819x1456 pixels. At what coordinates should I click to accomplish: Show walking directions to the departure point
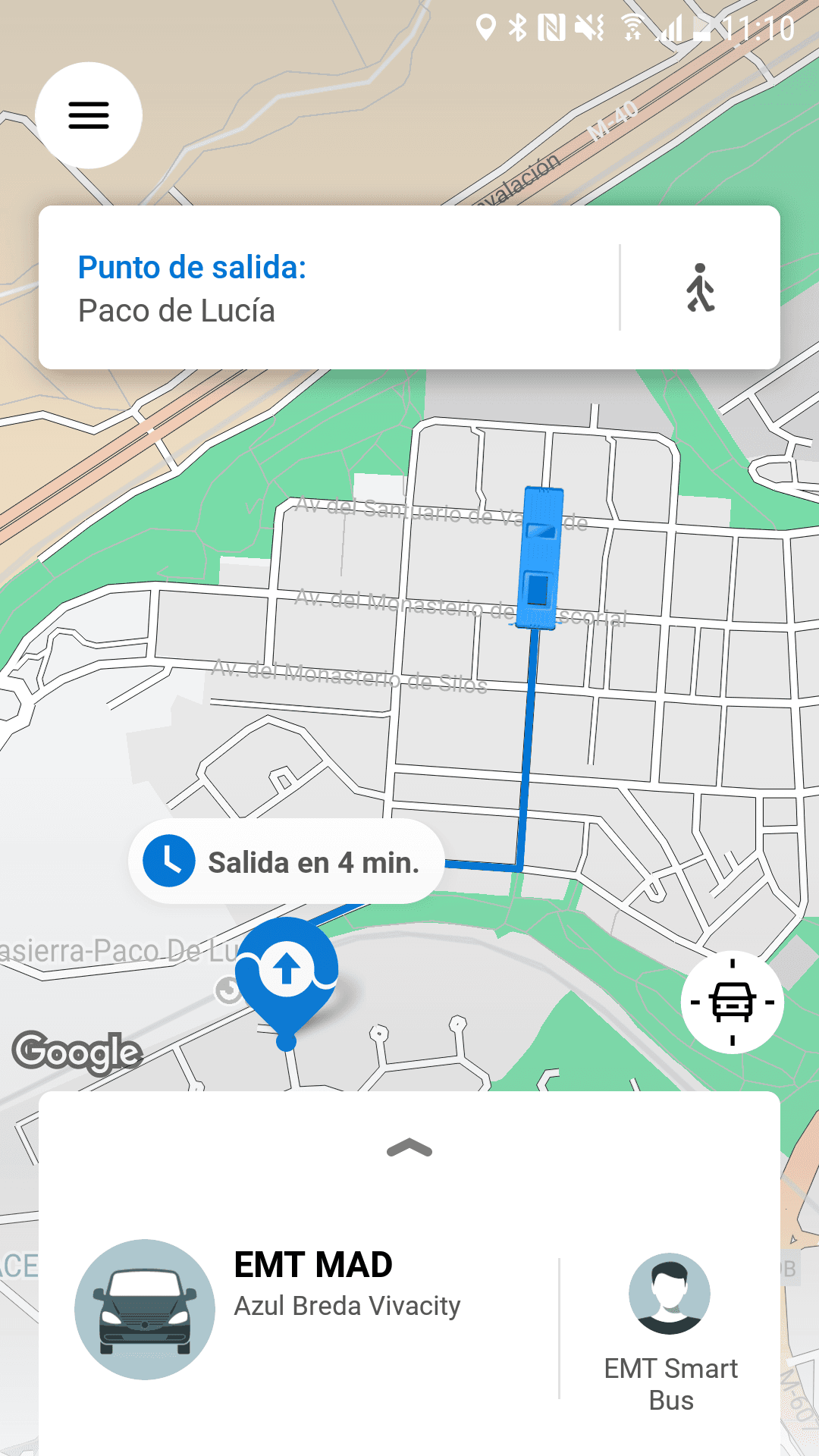tap(700, 287)
